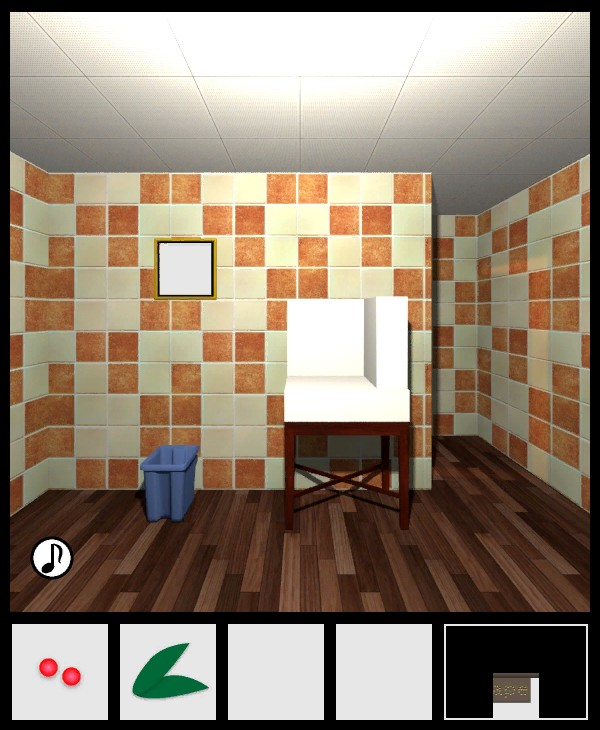The width and height of the screenshot is (600, 730).
Task: Examine the blue trash bin
Action: click(170, 483)
